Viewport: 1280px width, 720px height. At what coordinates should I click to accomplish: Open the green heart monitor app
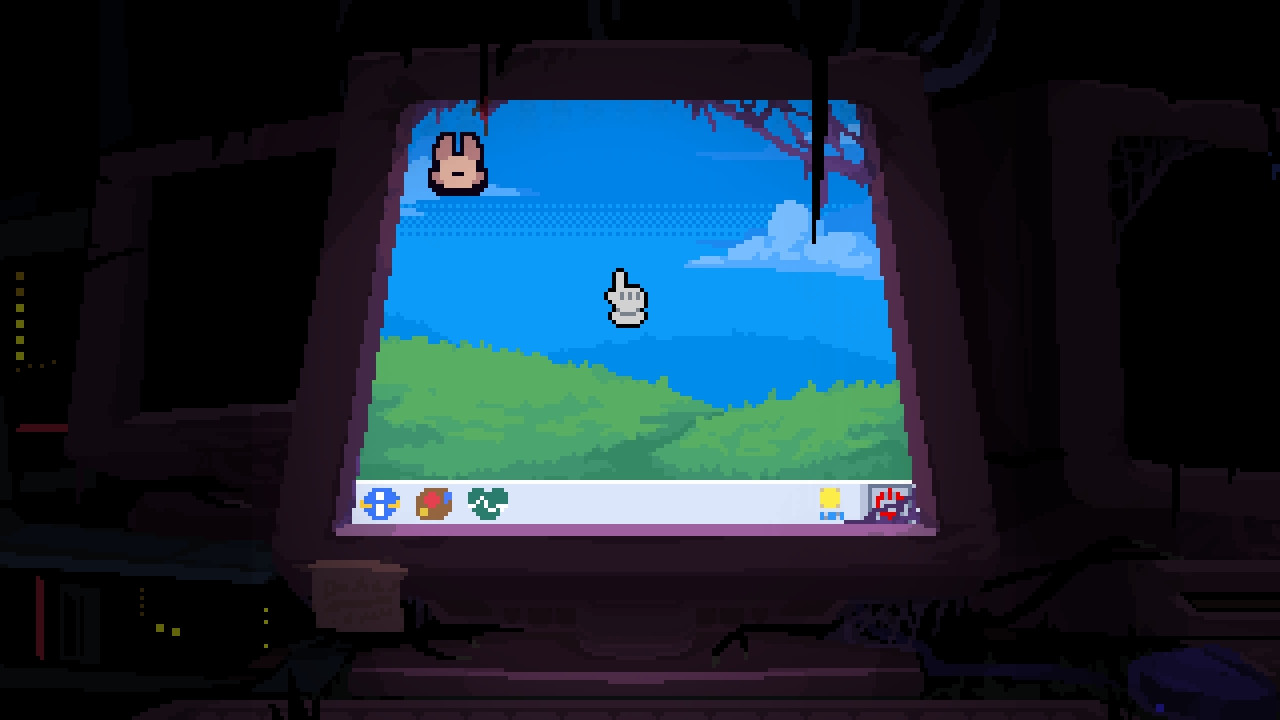[x=487, y=503]
